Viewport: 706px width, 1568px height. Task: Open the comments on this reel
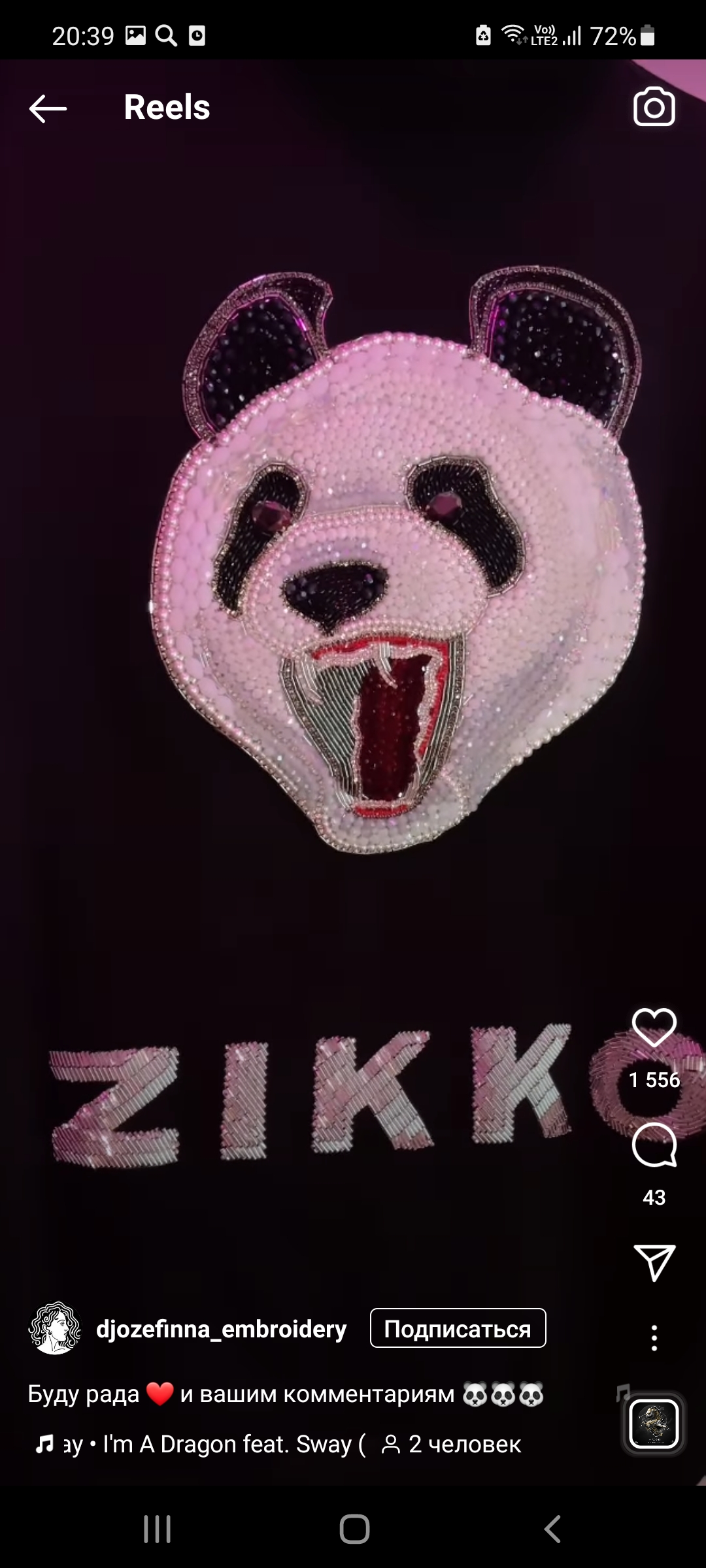[x=654, y=1145]
